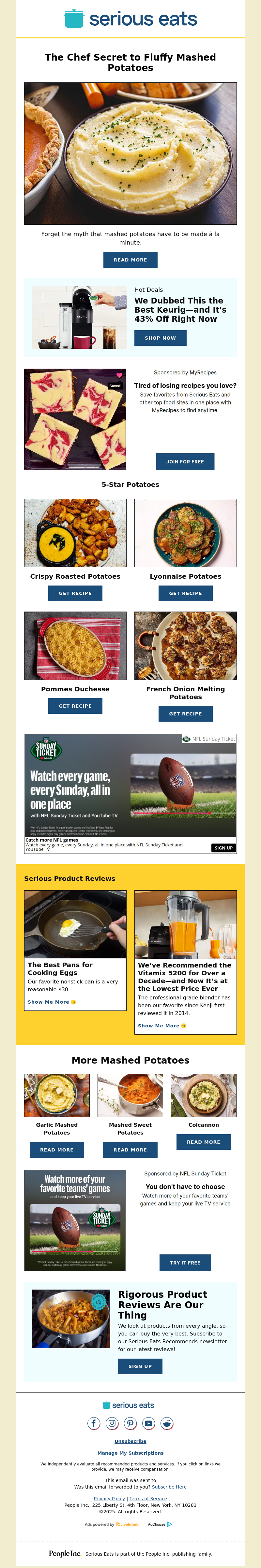Get the Pommes Duchesse recipe

pyautogui.click(x=75, y=705)
